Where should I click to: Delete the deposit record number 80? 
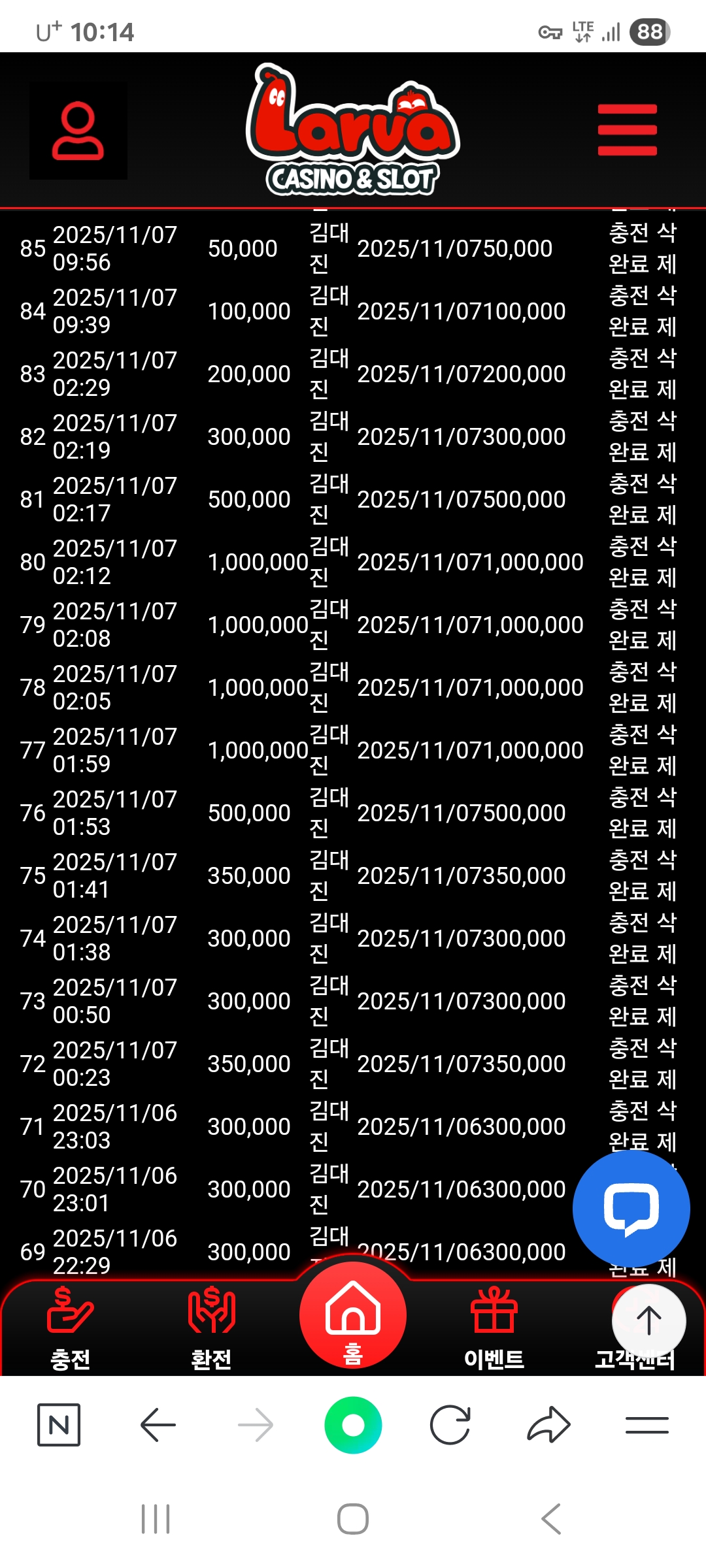[x=666, y=562]
